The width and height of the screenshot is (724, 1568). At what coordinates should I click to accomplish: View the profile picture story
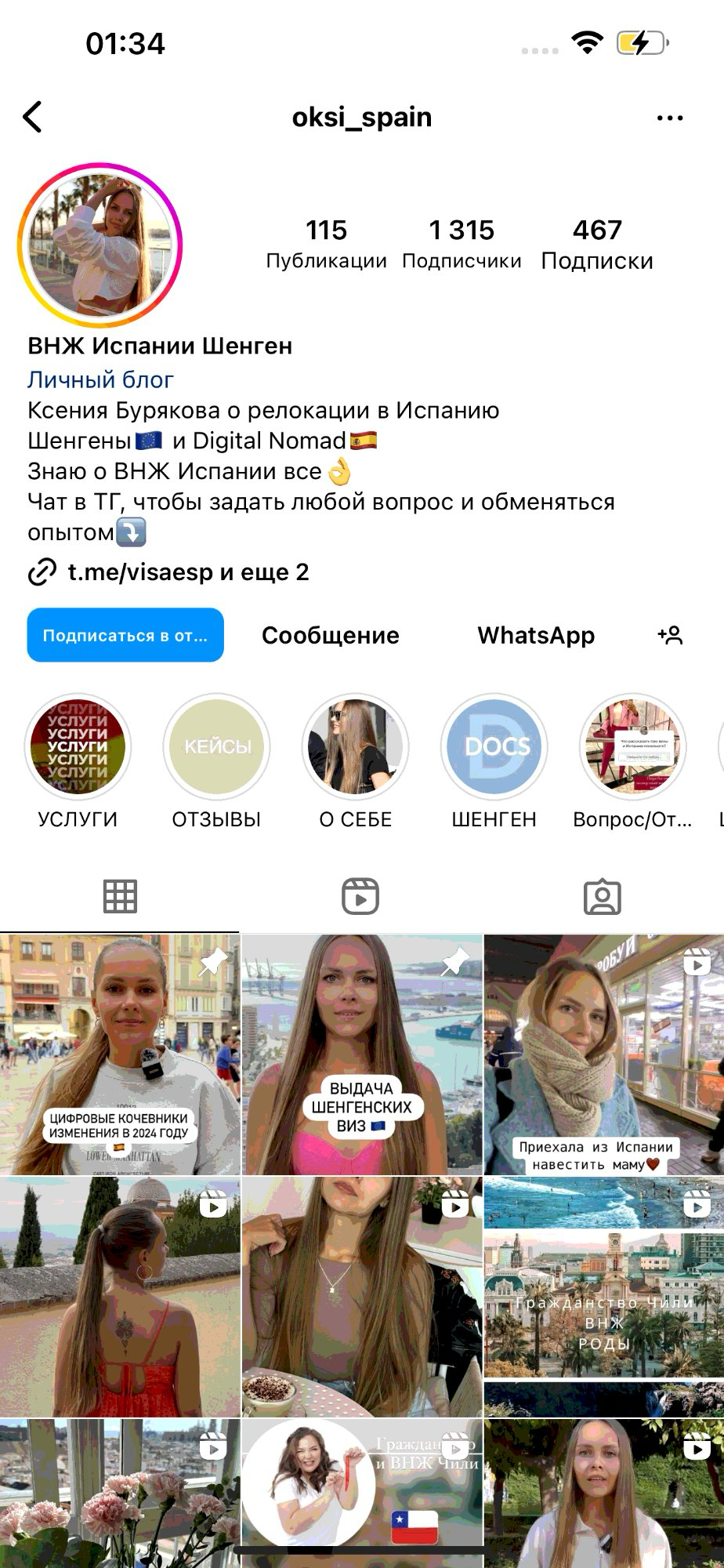coord(100,245)
